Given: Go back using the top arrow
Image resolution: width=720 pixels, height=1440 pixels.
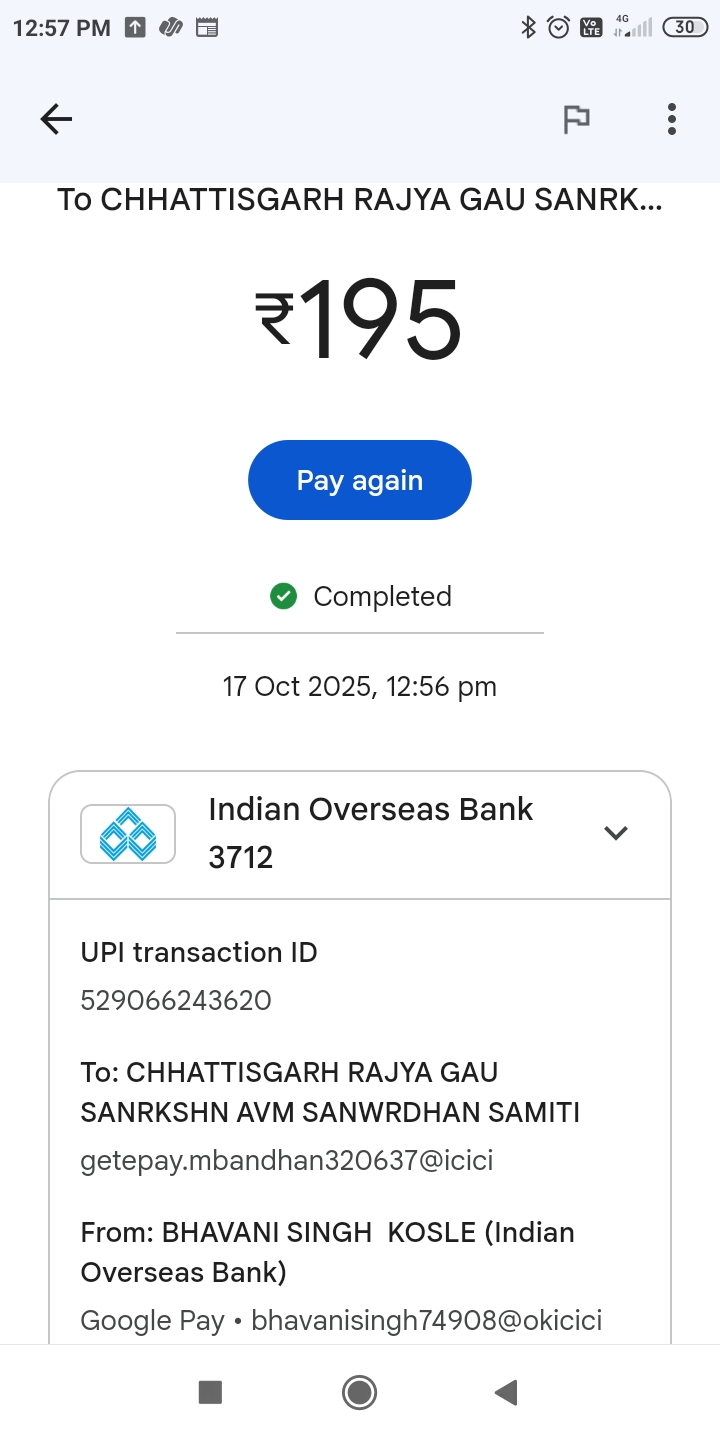Looking at the screenshot, I should (56, 120).
